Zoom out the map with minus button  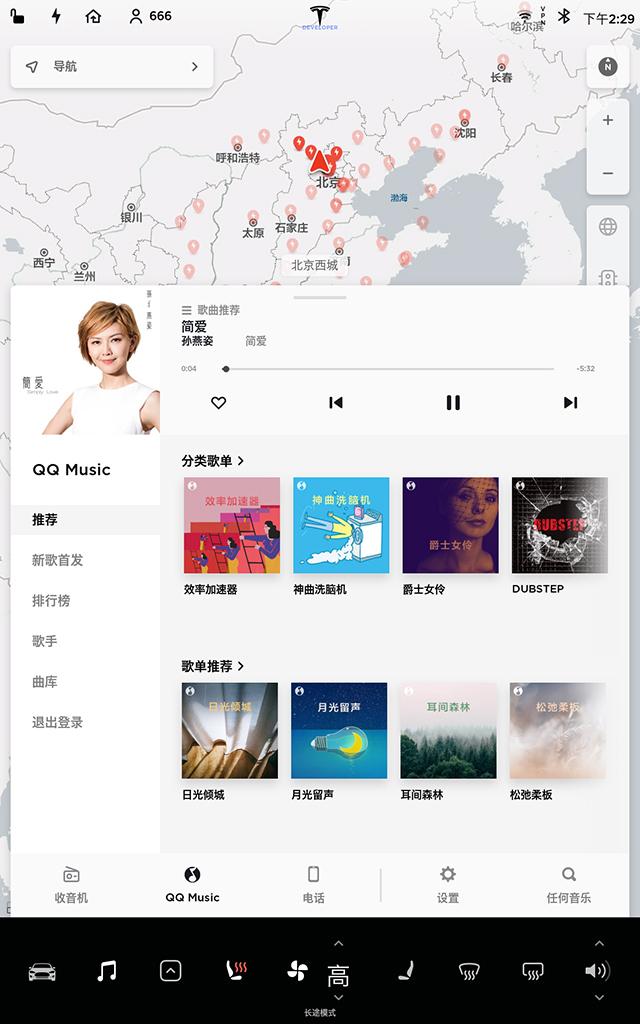pyautogui.click(x=608, y=173)
